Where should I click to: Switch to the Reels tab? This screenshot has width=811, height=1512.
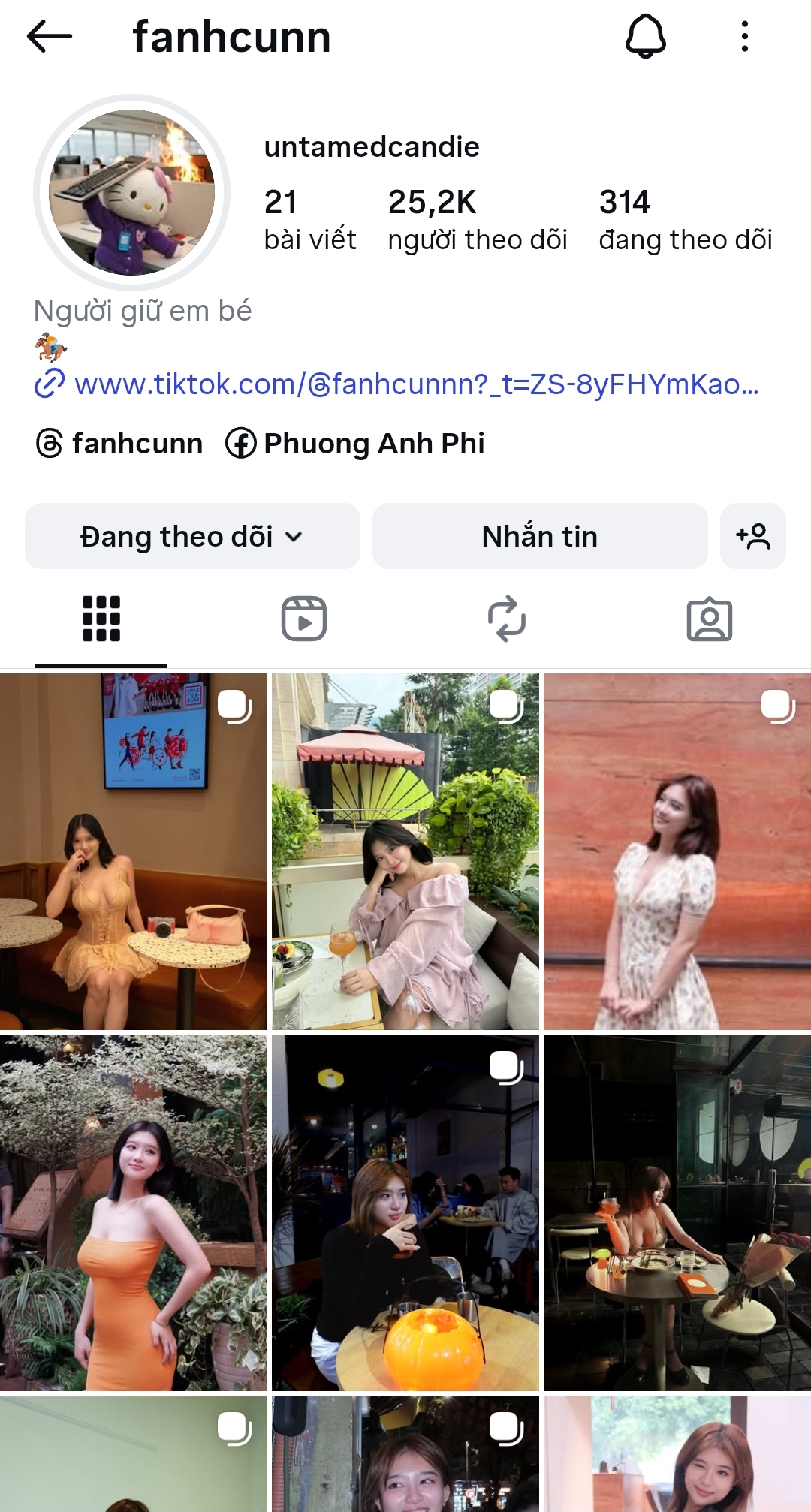(304, 619)
